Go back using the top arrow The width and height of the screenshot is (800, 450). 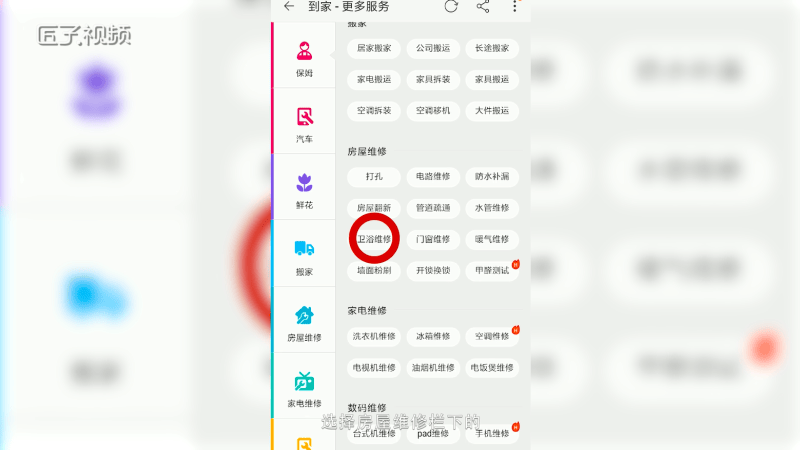[x=289, y=7]
